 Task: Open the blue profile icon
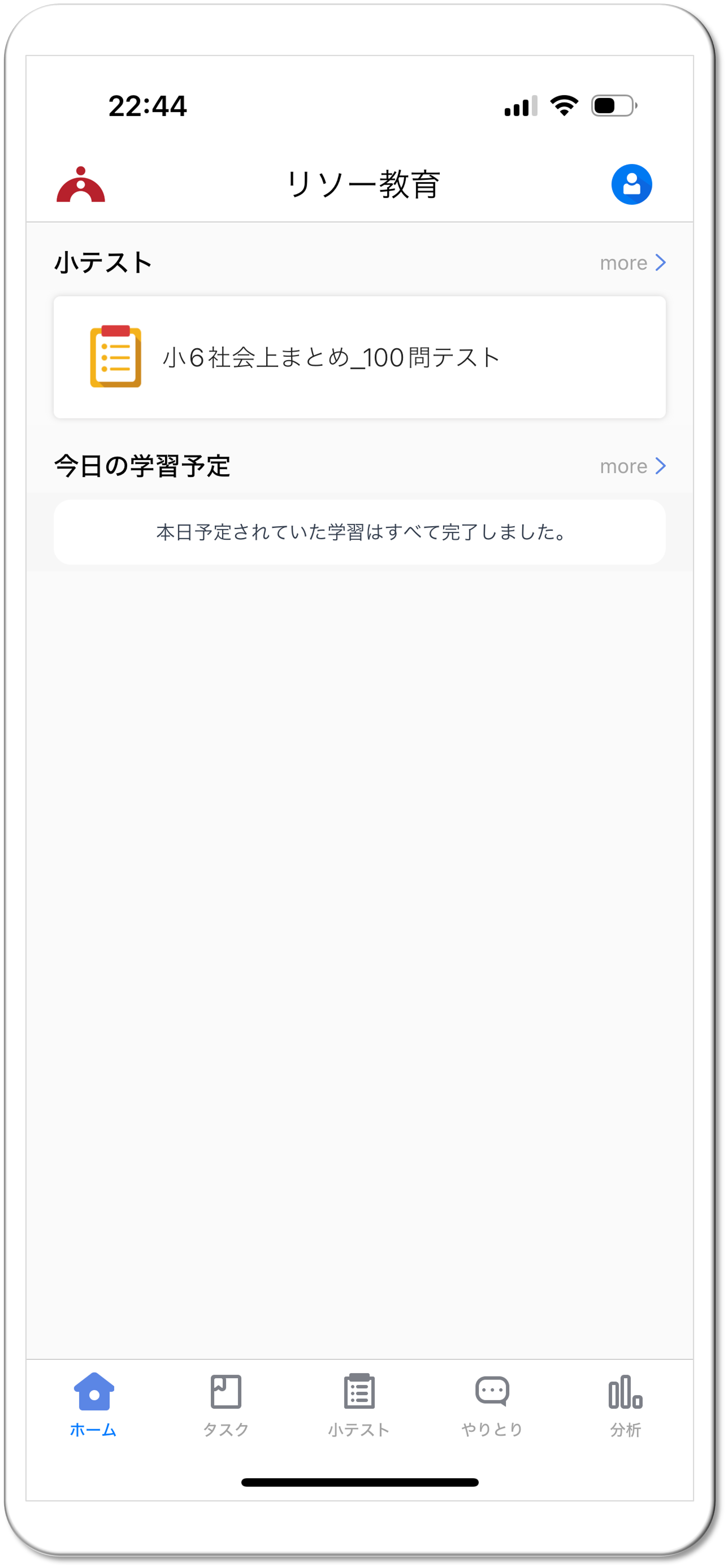(x=632, y=184)
